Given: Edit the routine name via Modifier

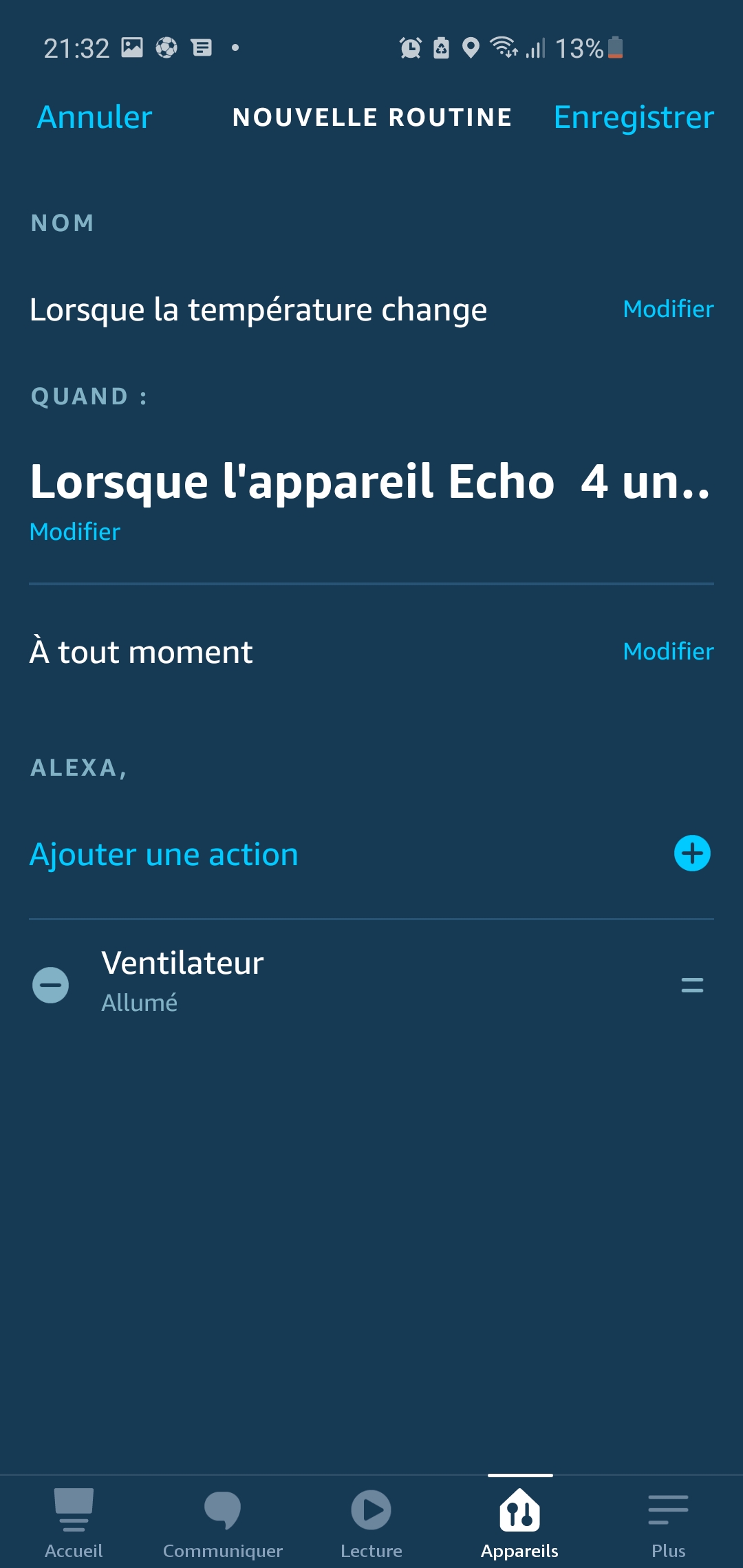Looking at the screenshot, I should tap(668, 309).
